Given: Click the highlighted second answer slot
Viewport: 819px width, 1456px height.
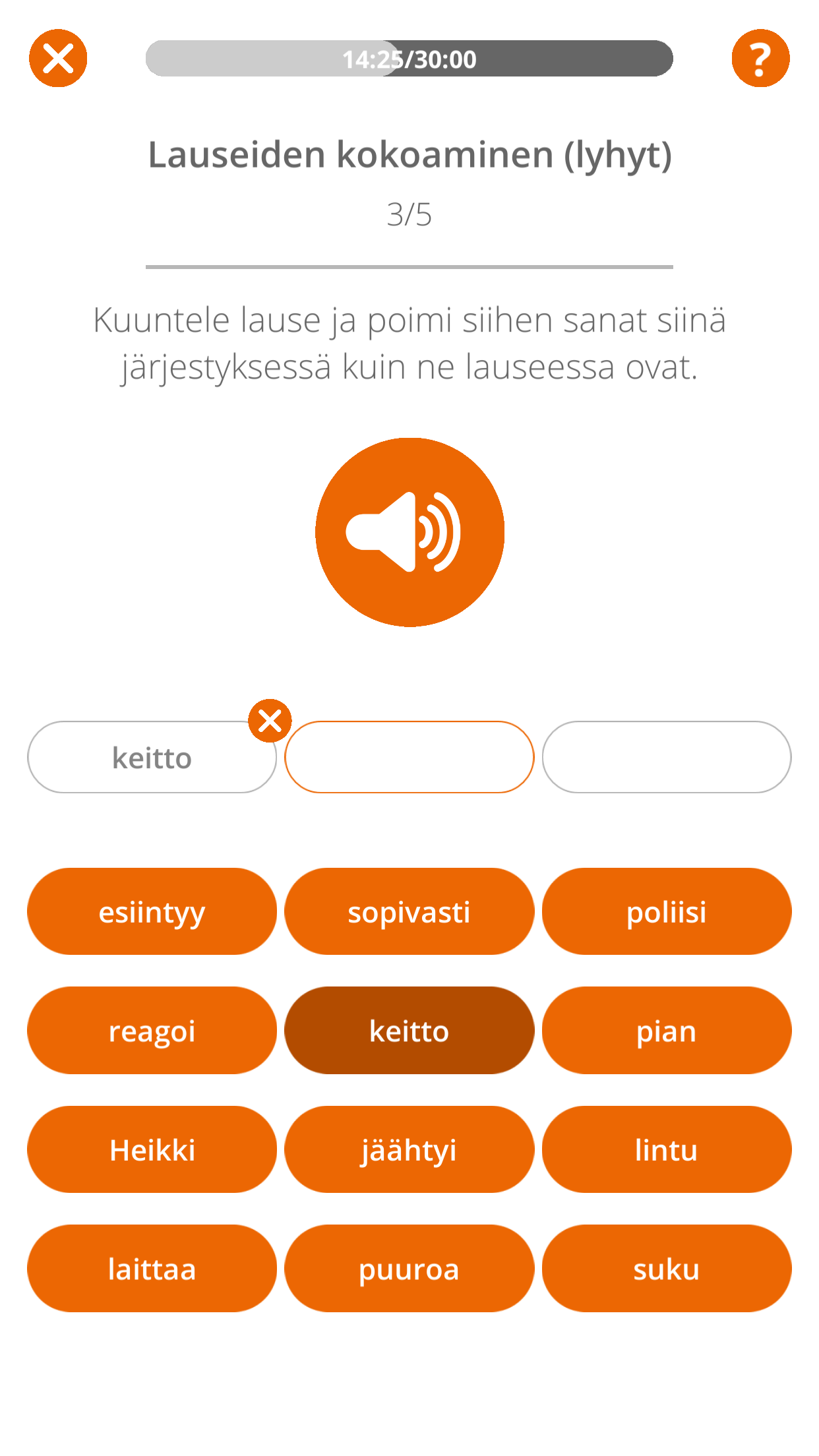Looking at the screenshot, I should coord(409,757).
